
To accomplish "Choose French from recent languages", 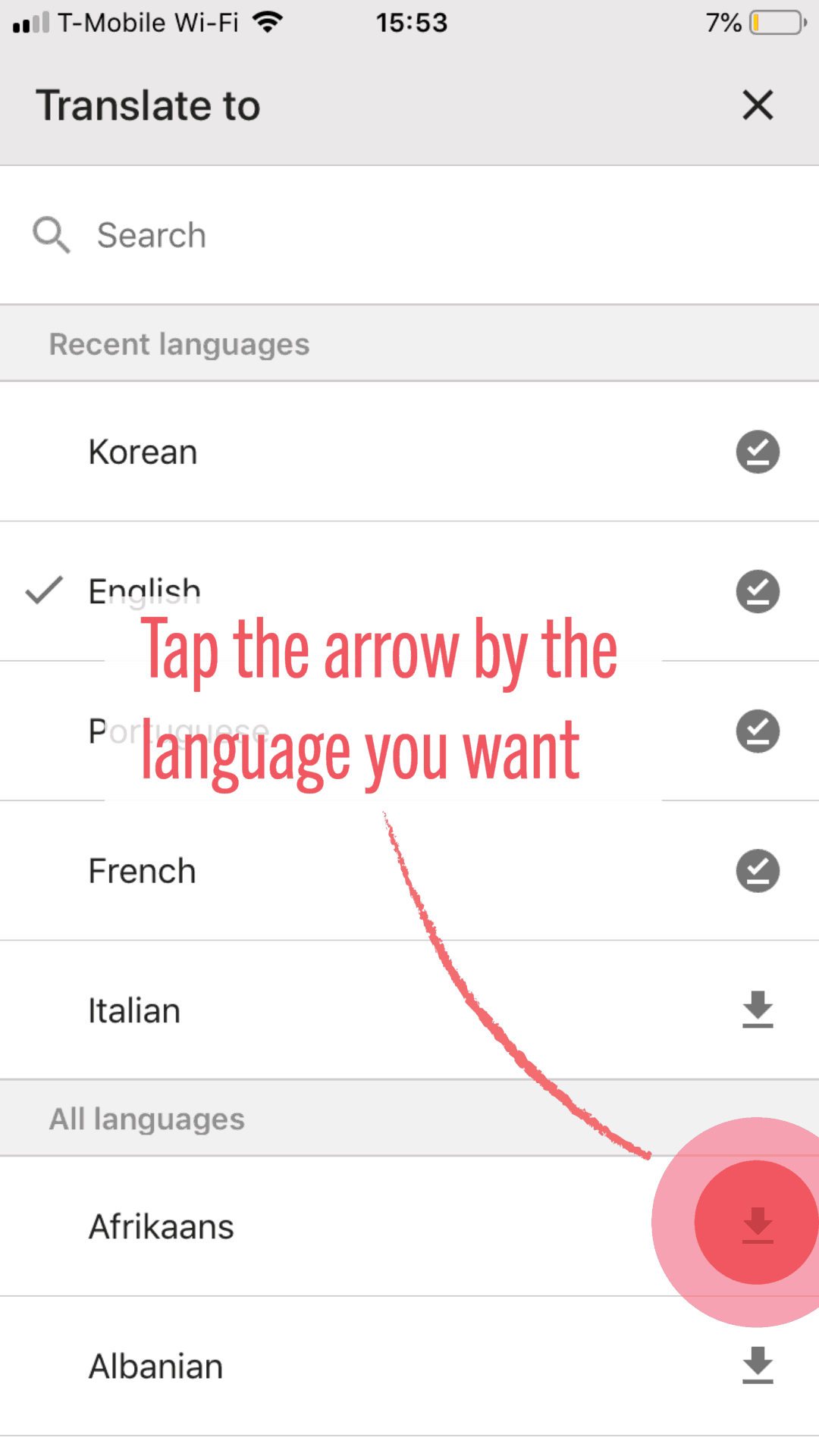I will (142, 871).
